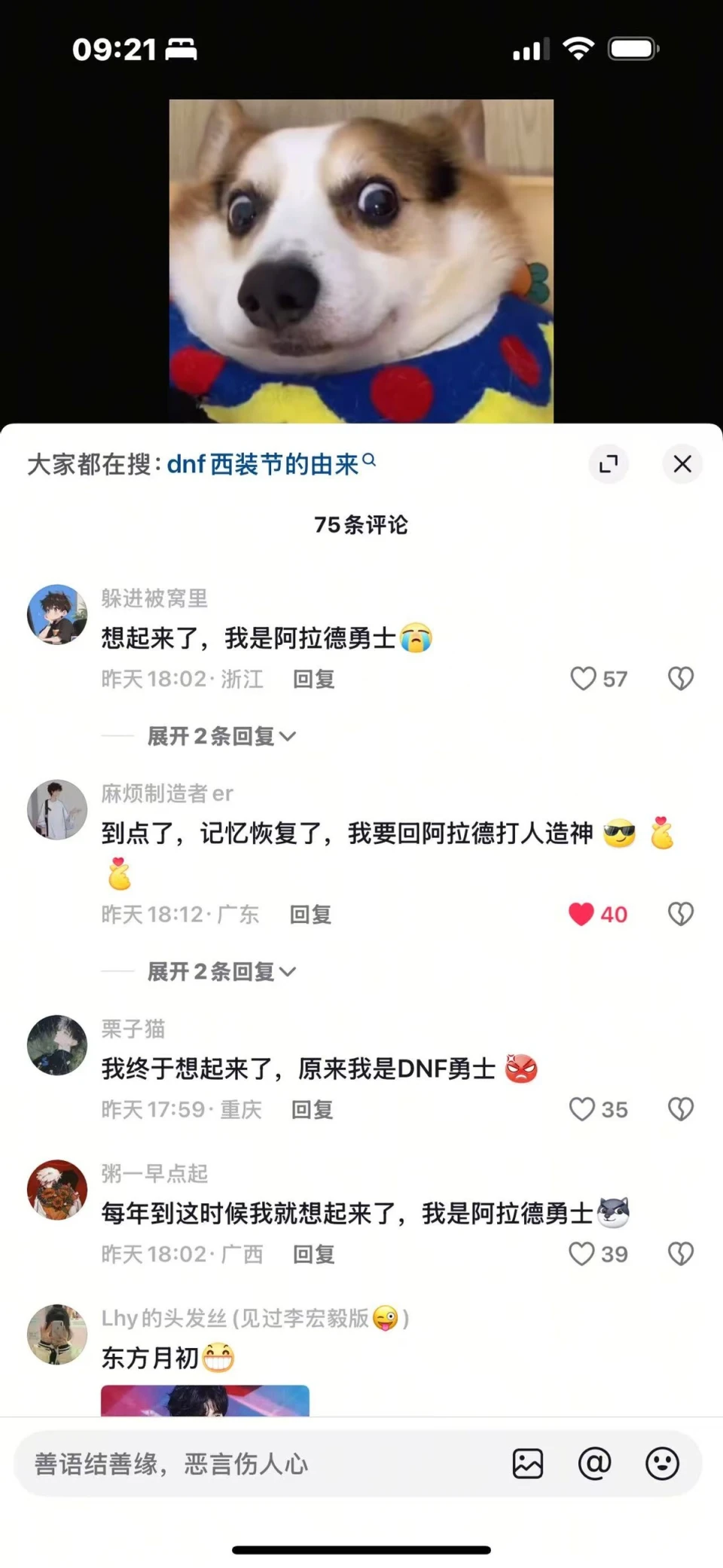Like 栗子猫's comment
Viewport: 723px width, 1568px height.
tap(582, 1109)
